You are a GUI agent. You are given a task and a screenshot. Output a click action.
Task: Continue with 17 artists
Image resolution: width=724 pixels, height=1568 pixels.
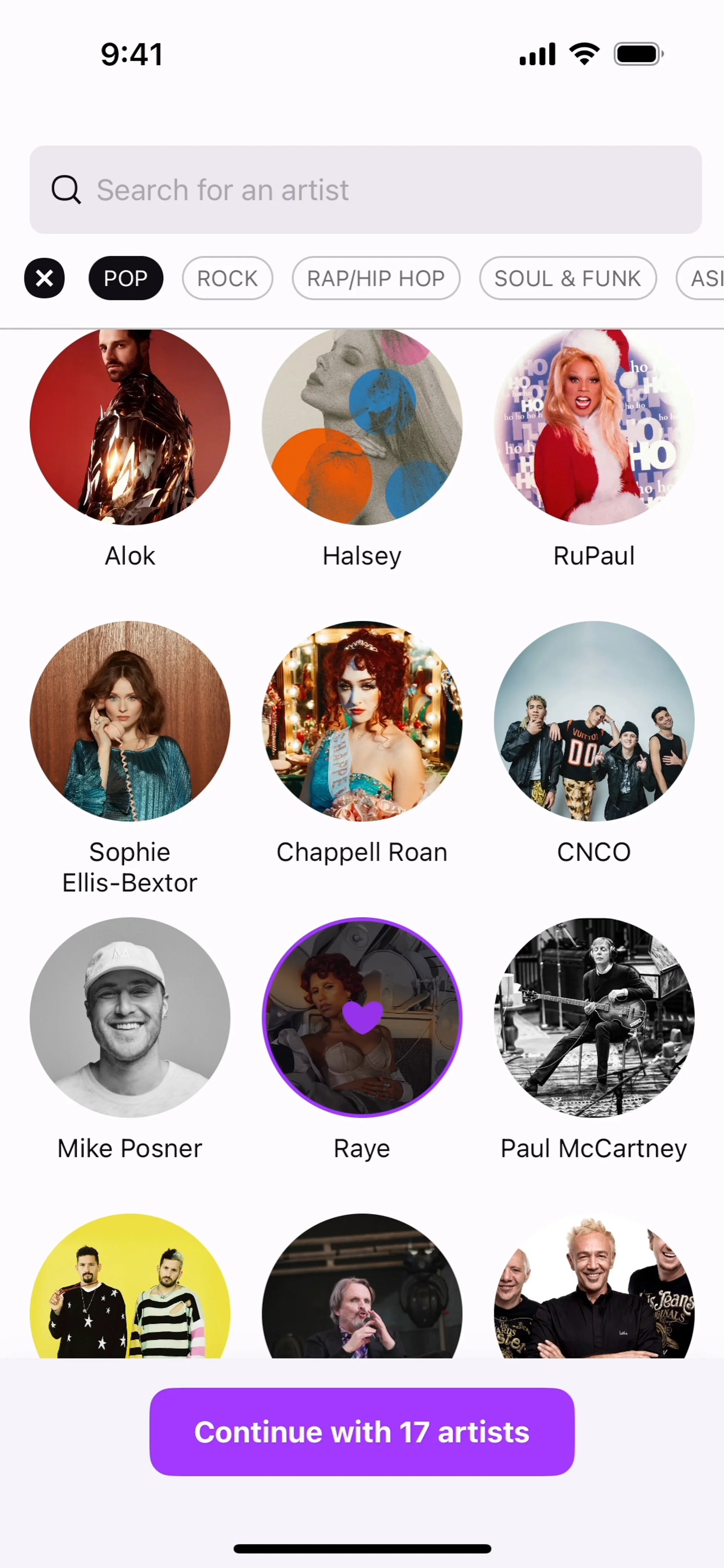362,1432
